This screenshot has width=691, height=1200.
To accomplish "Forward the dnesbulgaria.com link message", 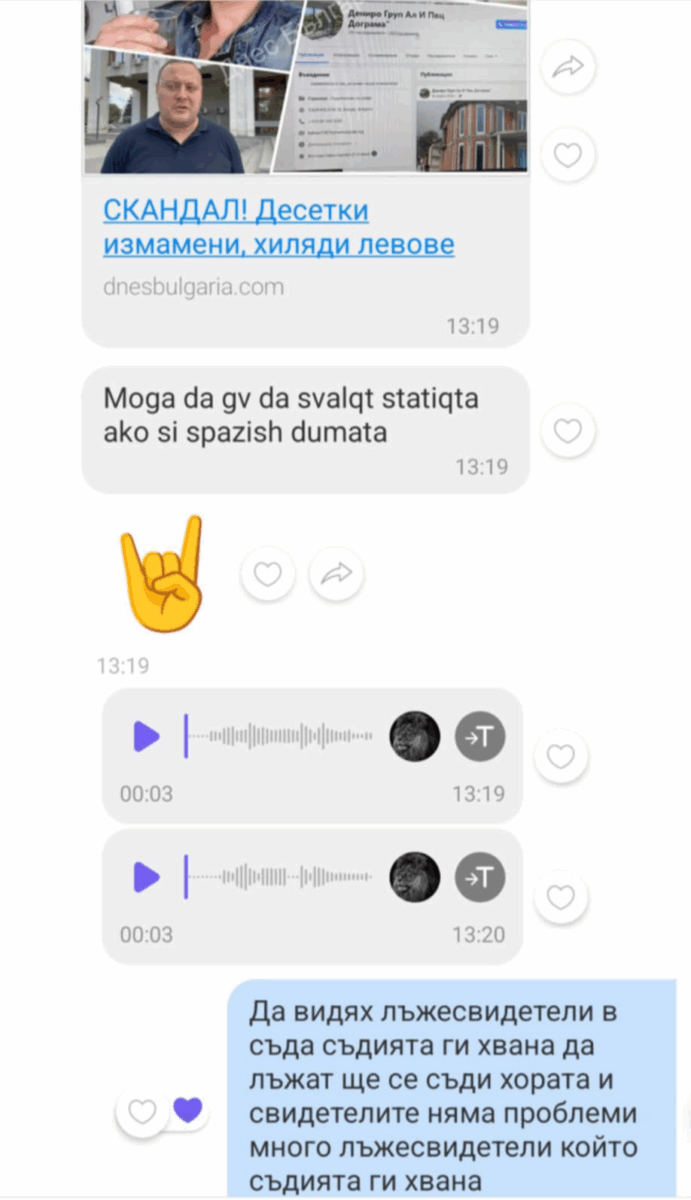I will point(567,67).
